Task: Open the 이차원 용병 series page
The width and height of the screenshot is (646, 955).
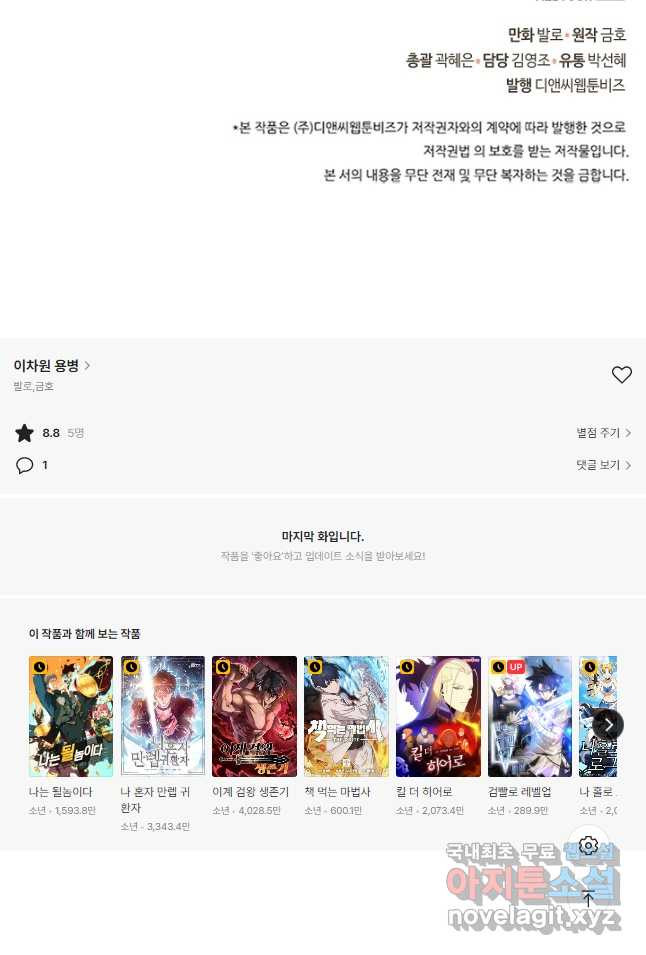Action: tap(52, 366)
